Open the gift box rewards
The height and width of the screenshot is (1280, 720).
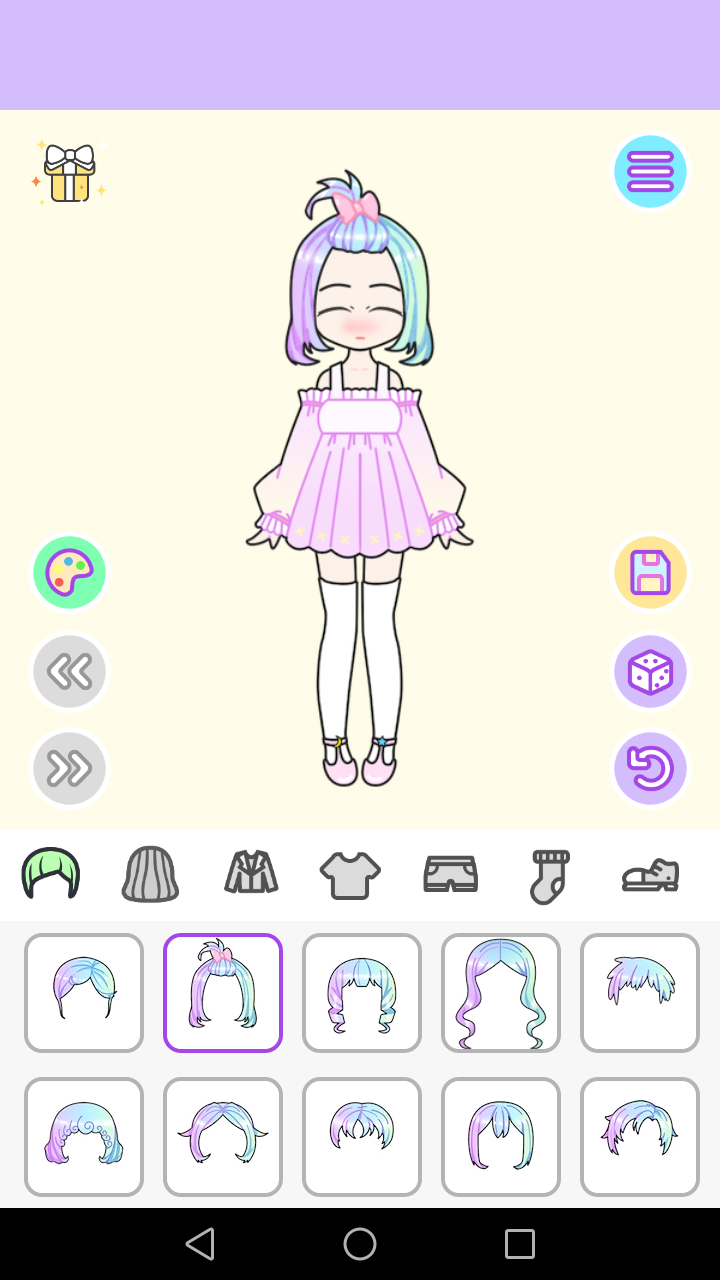[x=67, y=172]
